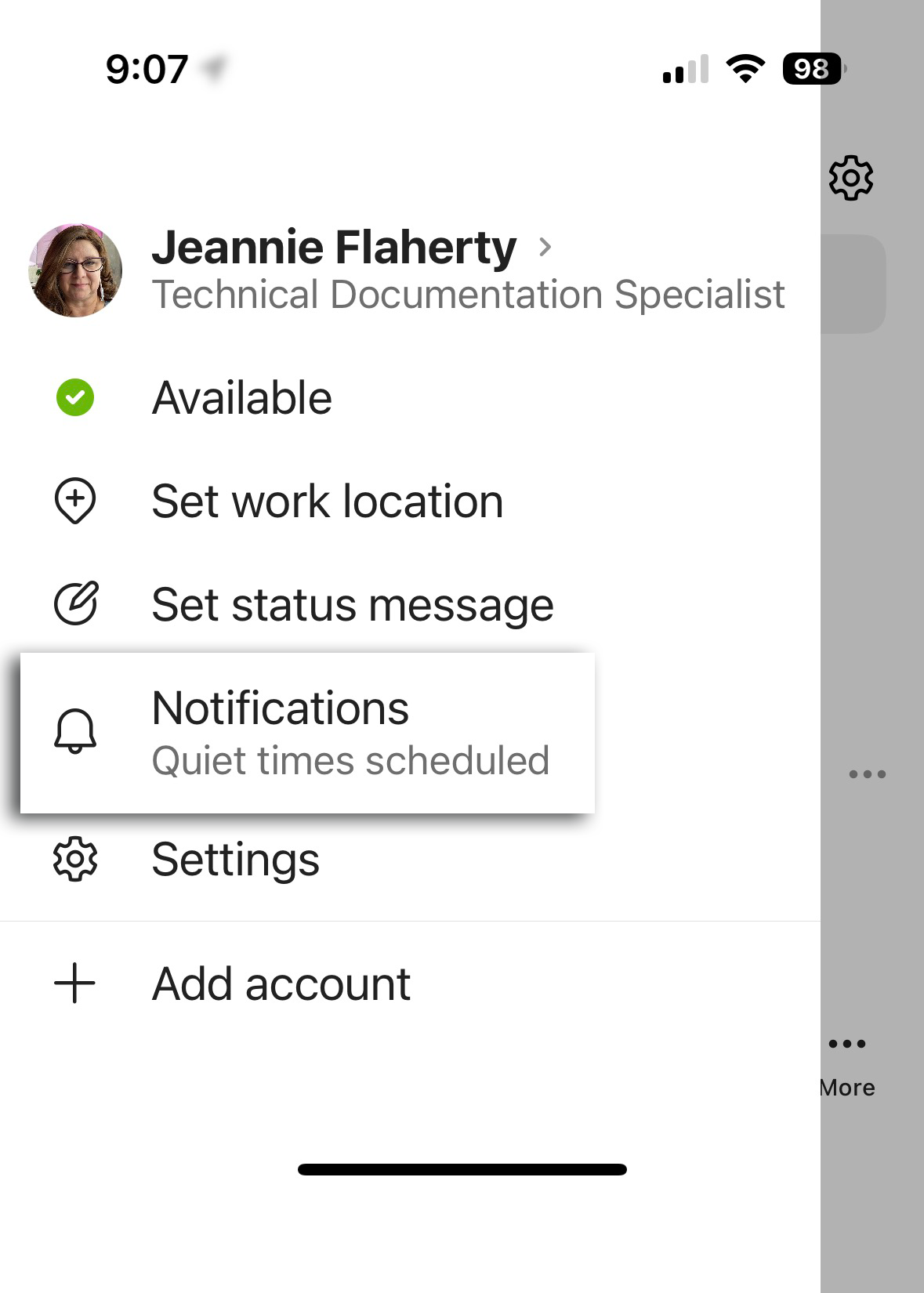Open the More tab

pyautogui.click(x=847, y=1063)
